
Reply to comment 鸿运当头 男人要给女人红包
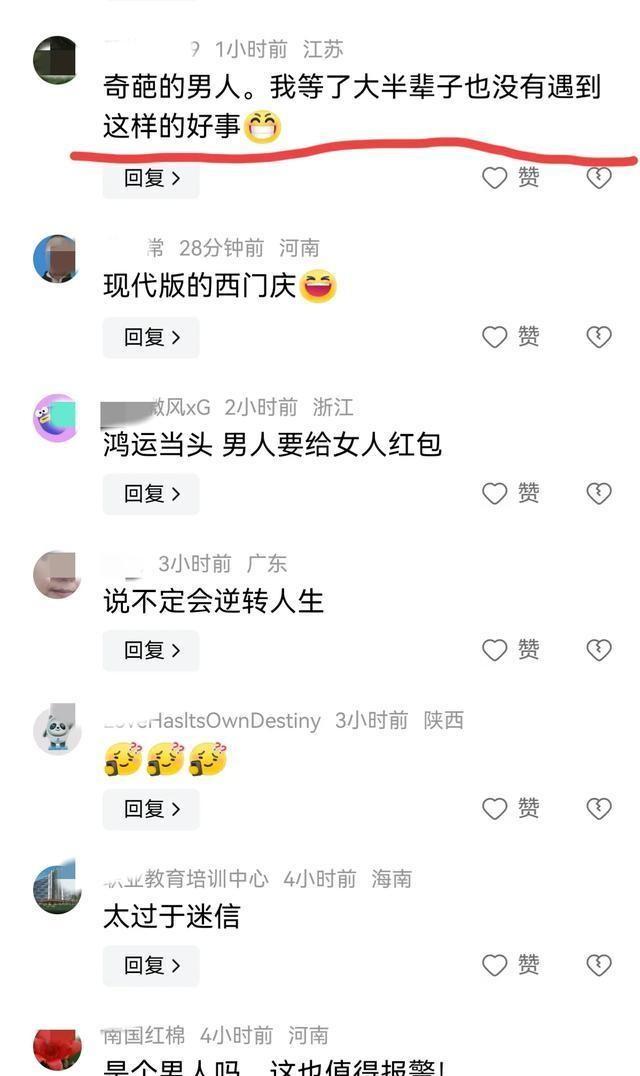(151, 494)
